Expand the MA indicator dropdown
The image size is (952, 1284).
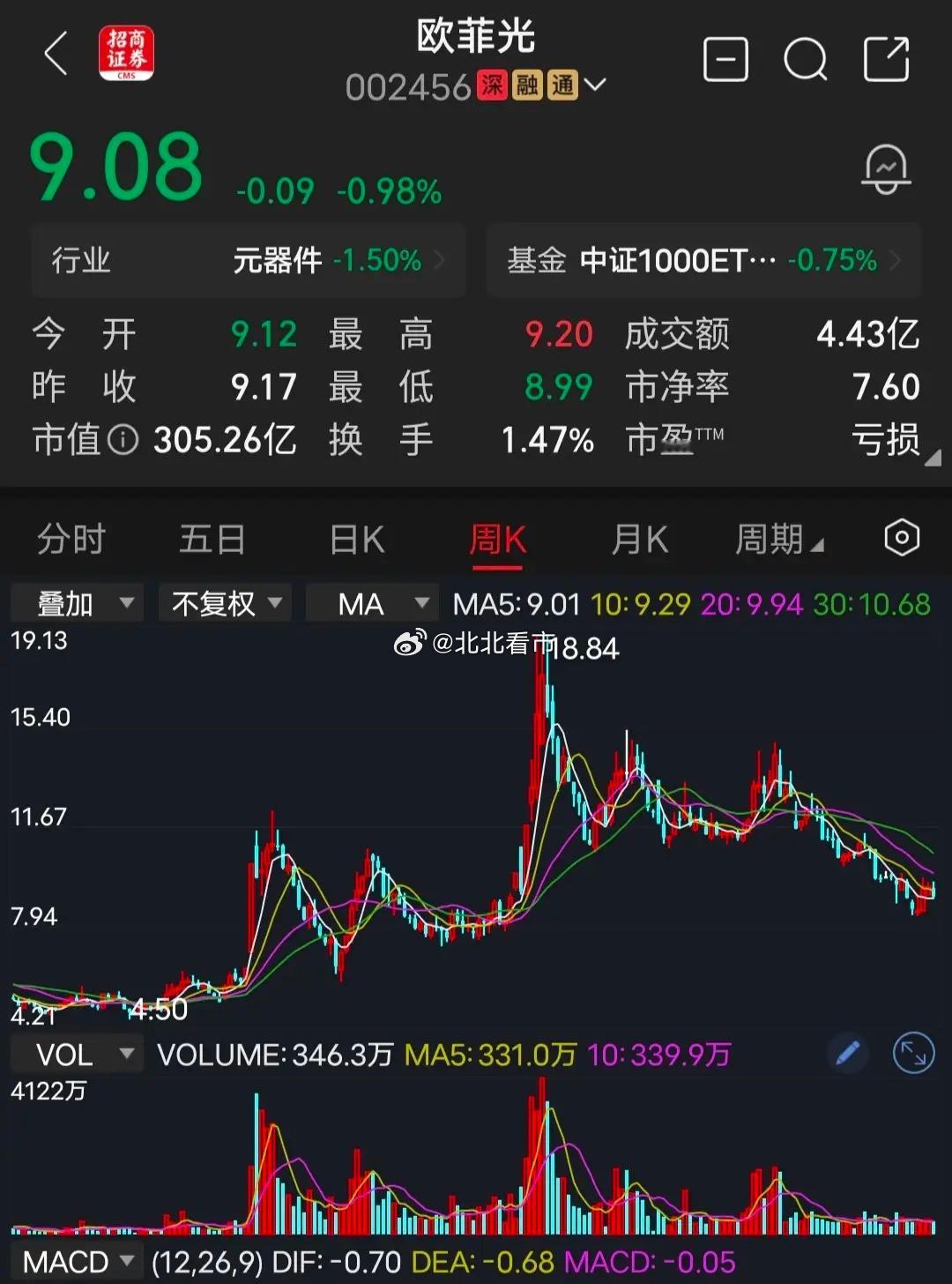pos(371,602)
